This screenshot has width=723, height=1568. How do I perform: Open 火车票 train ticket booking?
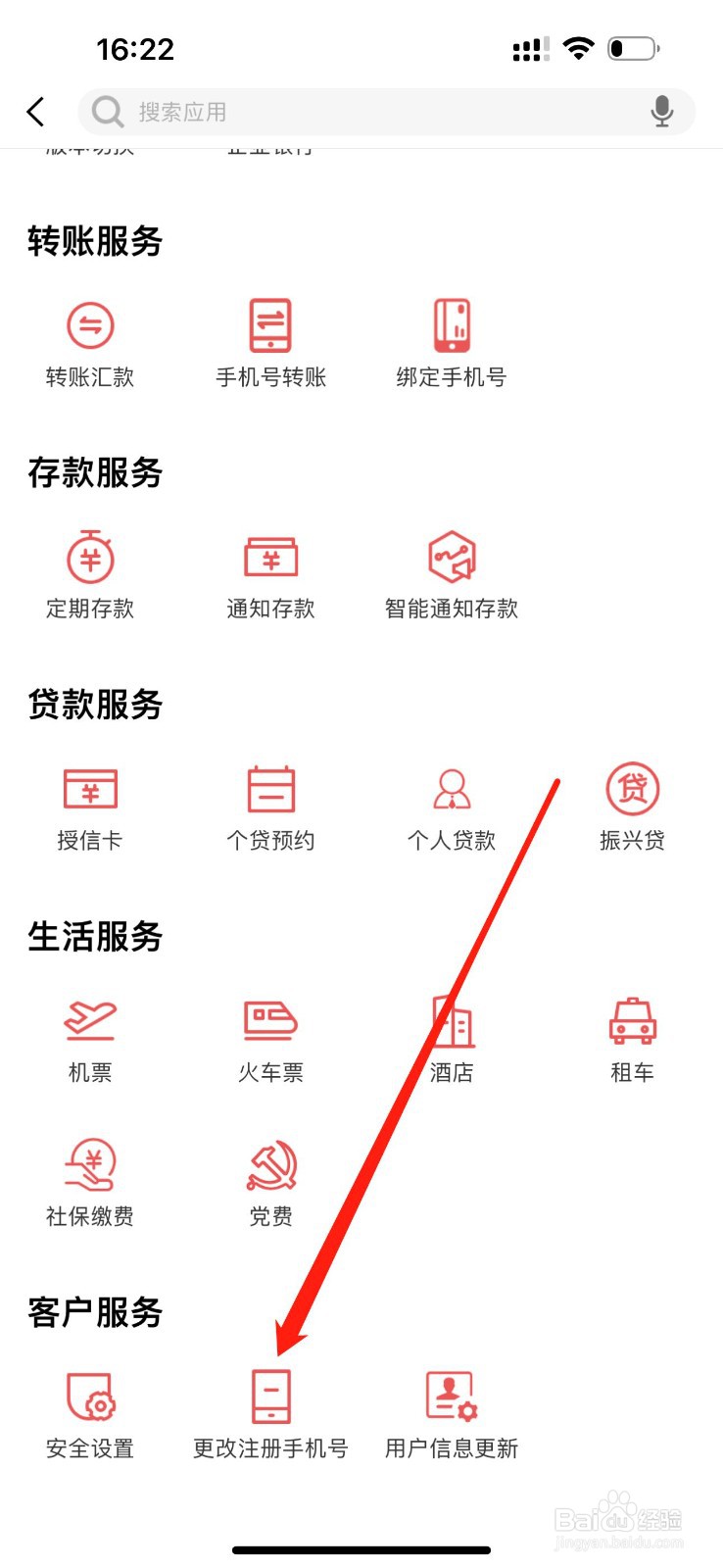tap(269, 1039)
